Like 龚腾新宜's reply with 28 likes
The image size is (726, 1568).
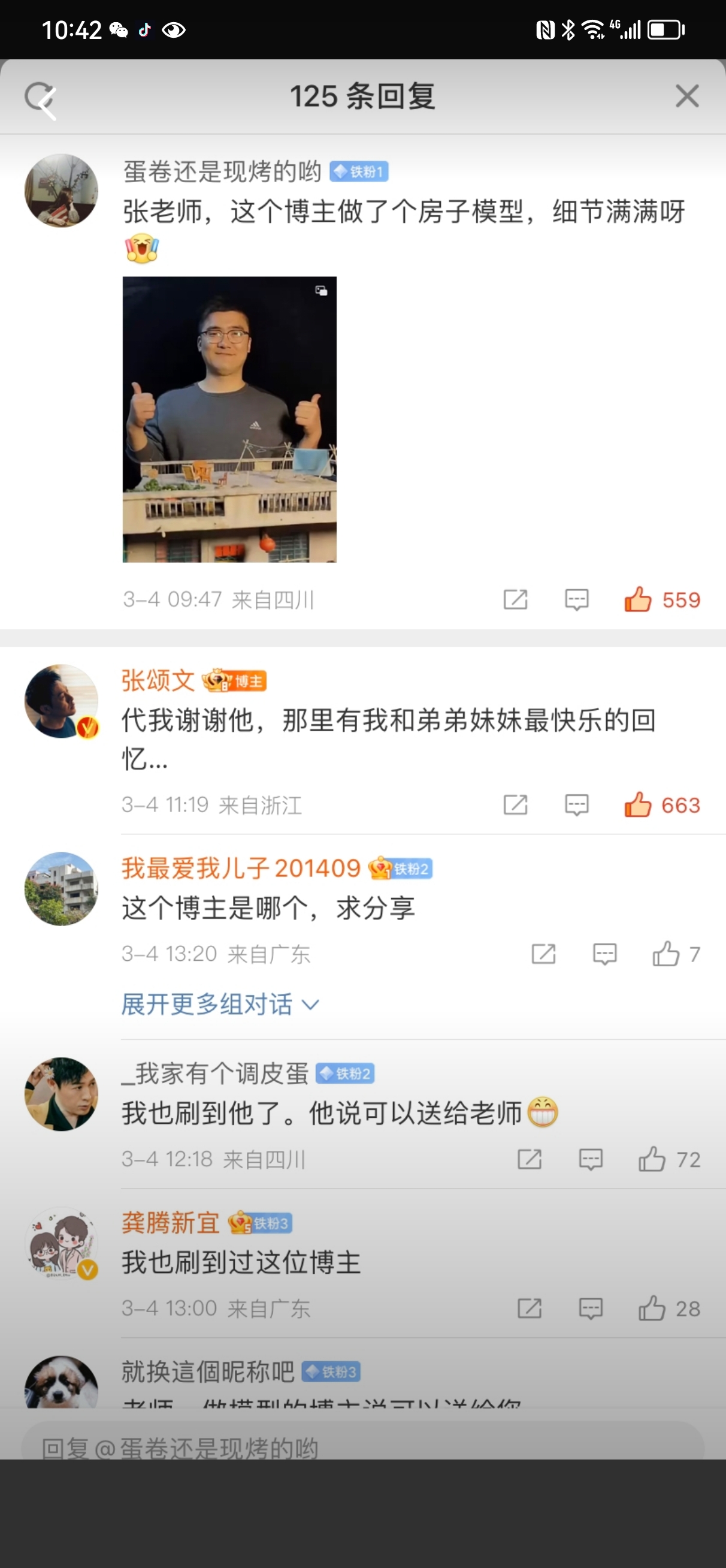(652, 1308)
